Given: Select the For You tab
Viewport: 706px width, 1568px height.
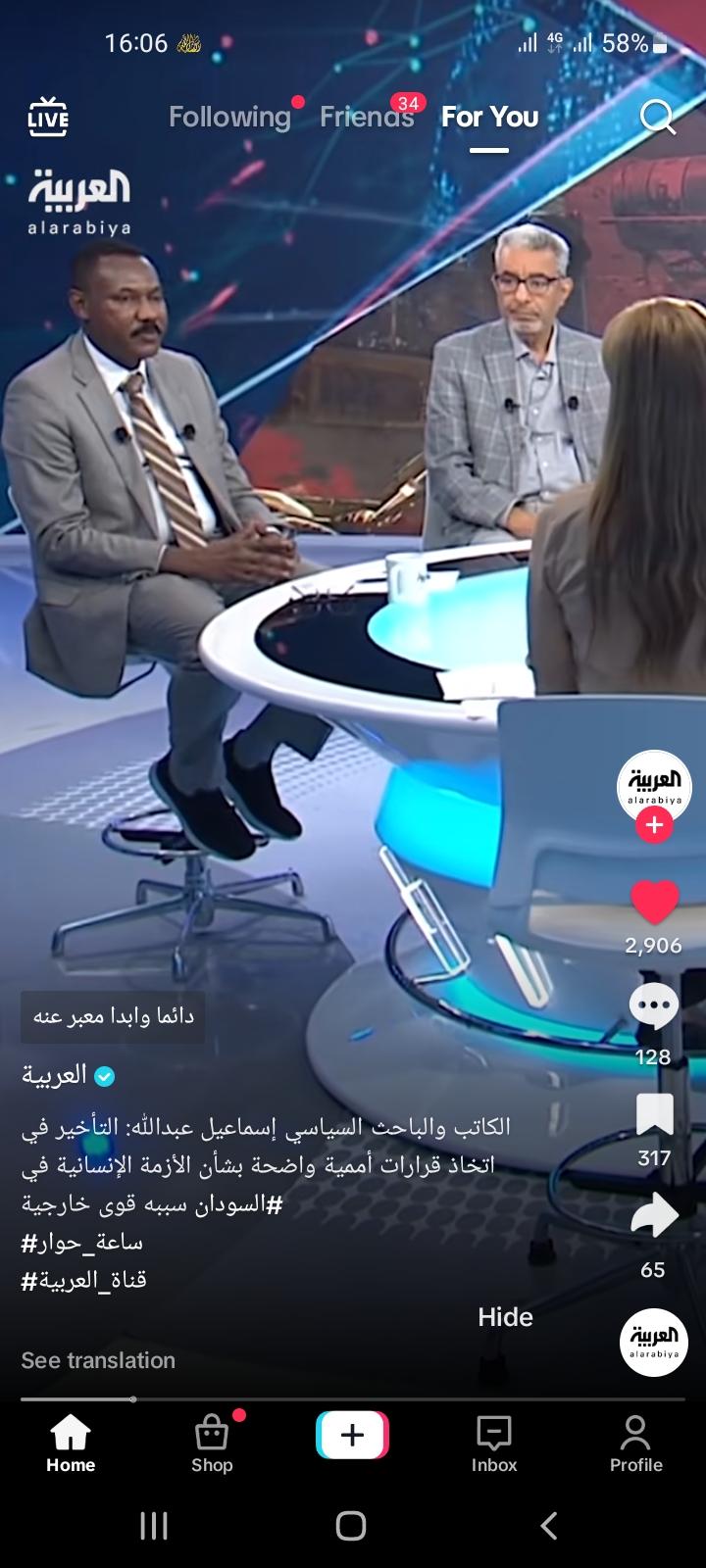Looking at the screenshot, I should (x=489, y=118).
